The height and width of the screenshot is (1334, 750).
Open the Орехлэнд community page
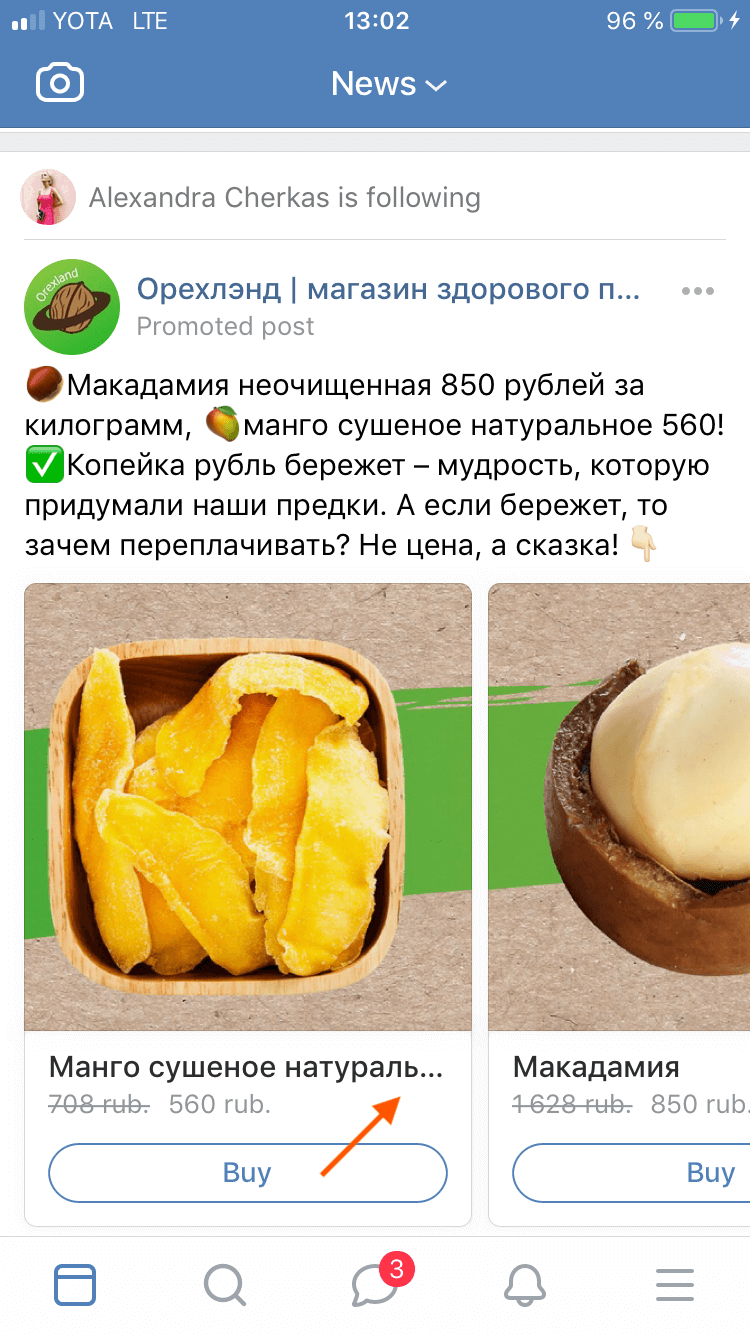click(x=388, y=290)
